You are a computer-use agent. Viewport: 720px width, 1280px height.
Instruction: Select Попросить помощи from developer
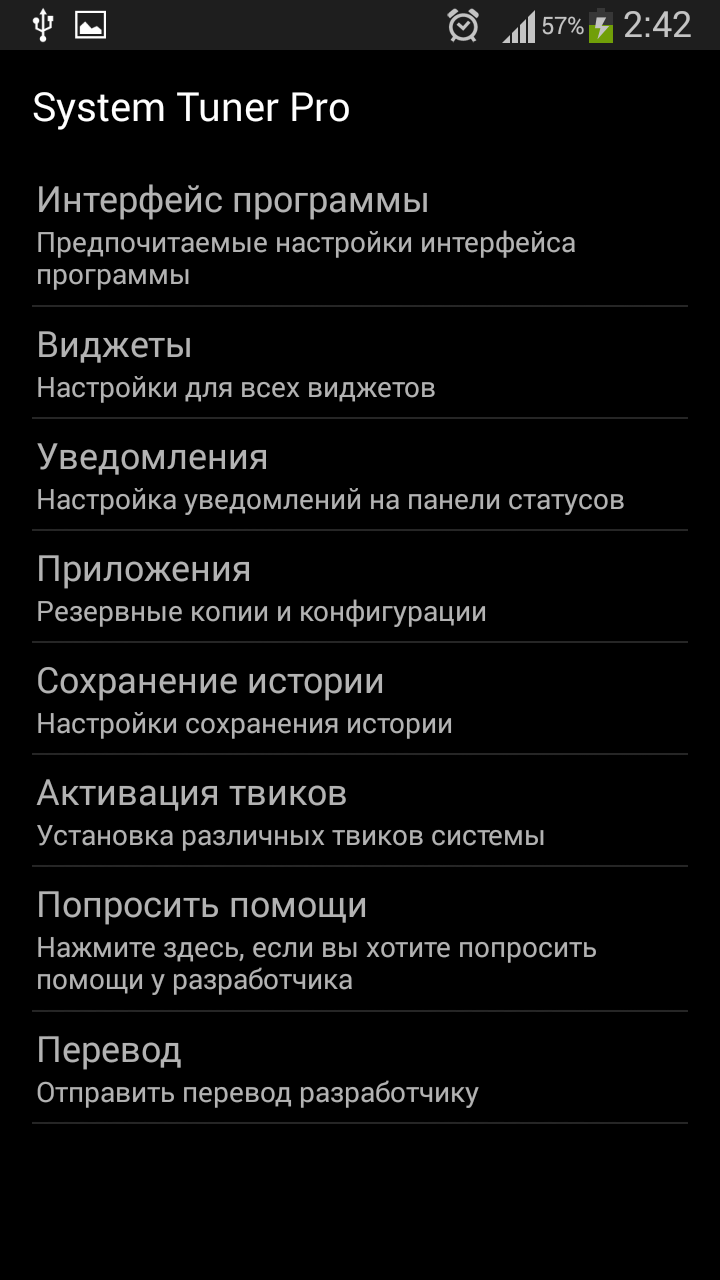click(x=360, y=939)
